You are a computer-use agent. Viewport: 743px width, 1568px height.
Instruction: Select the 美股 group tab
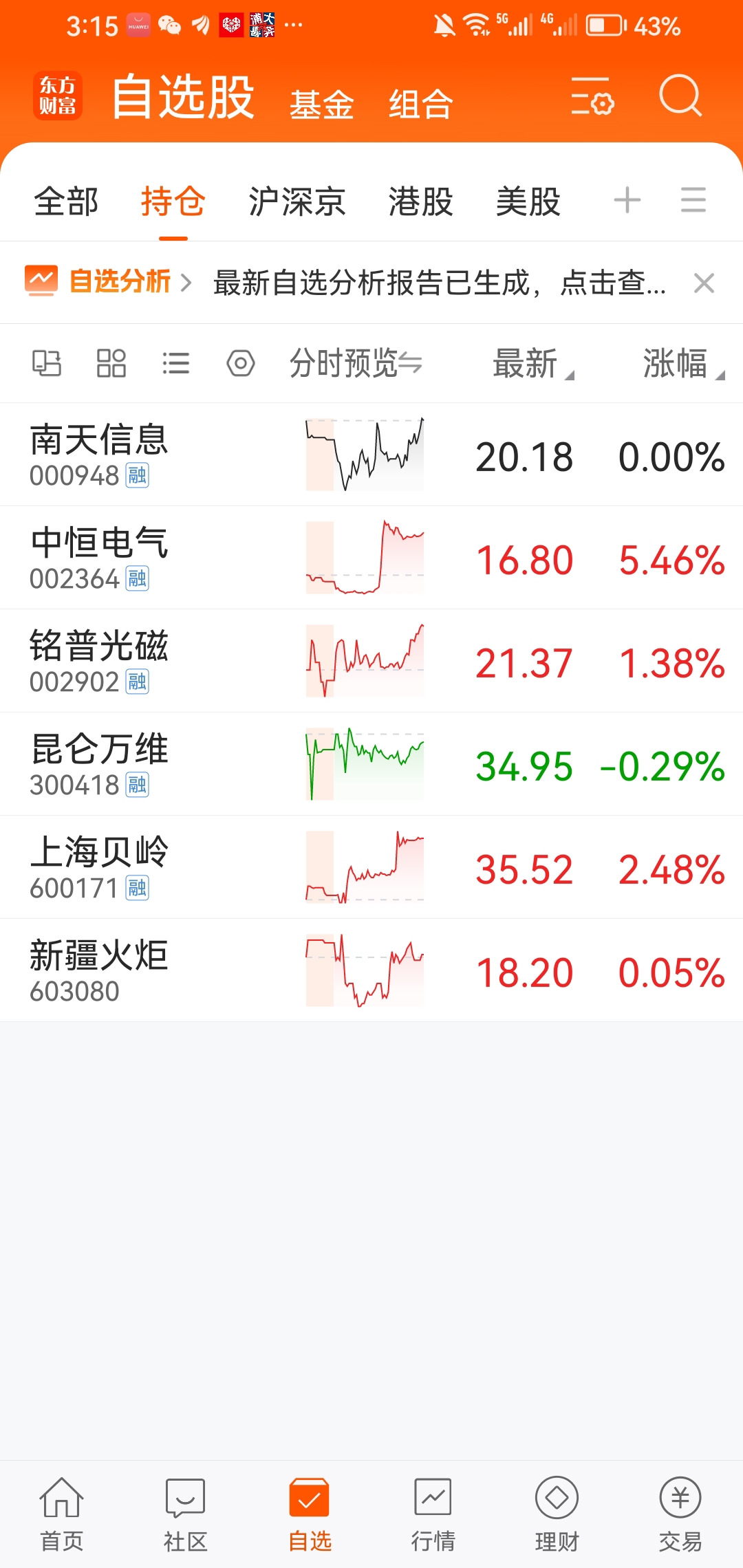point(528,202)
